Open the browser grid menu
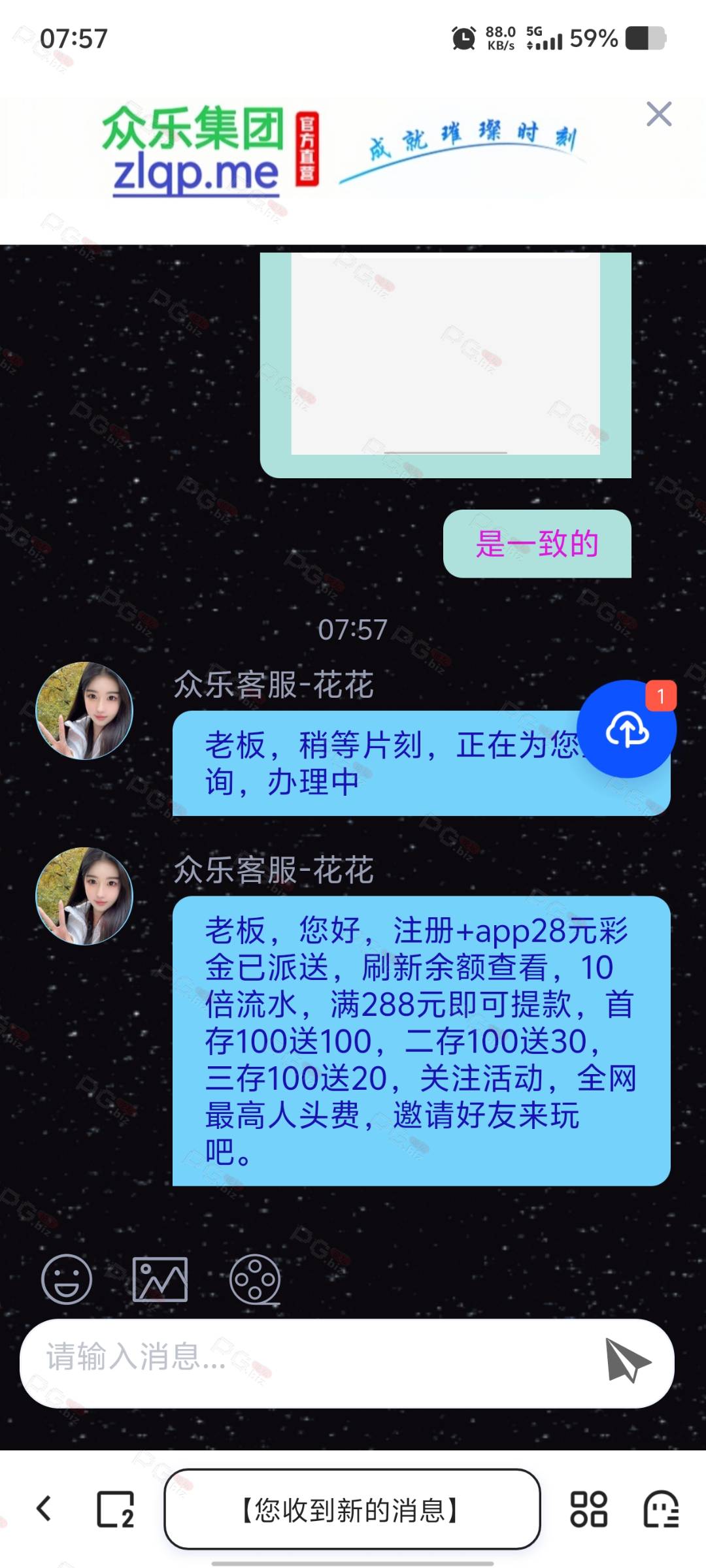The image size is (706, 1568). pos(588,1509)
